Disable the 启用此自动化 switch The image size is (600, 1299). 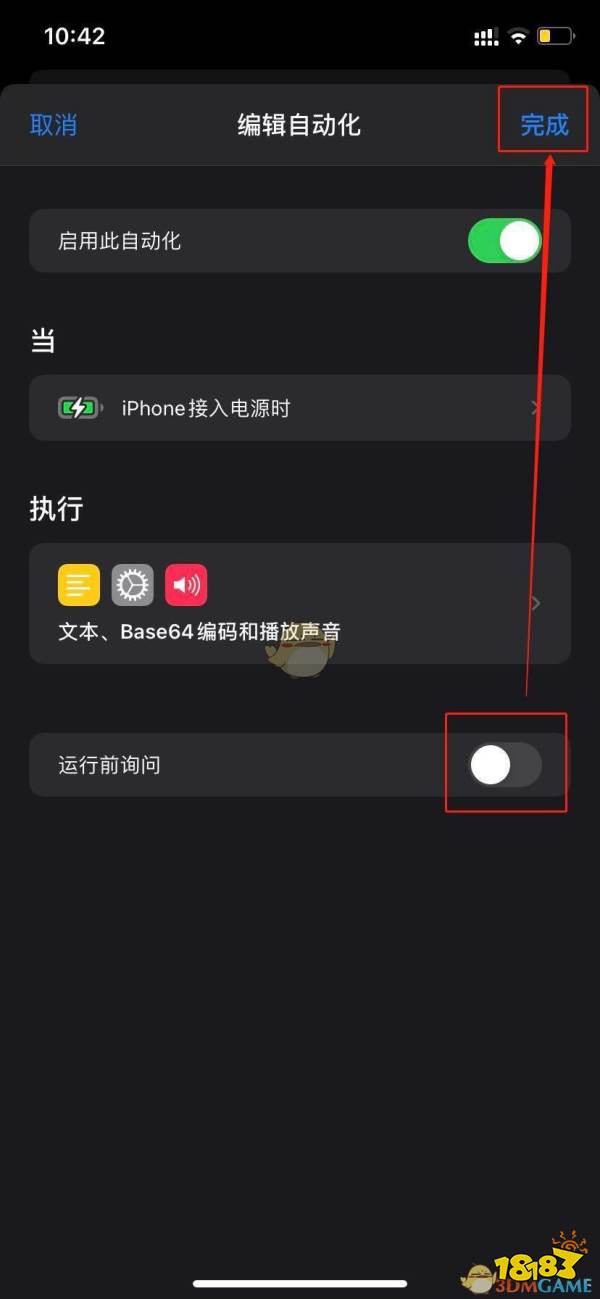[x=505, y=241]
